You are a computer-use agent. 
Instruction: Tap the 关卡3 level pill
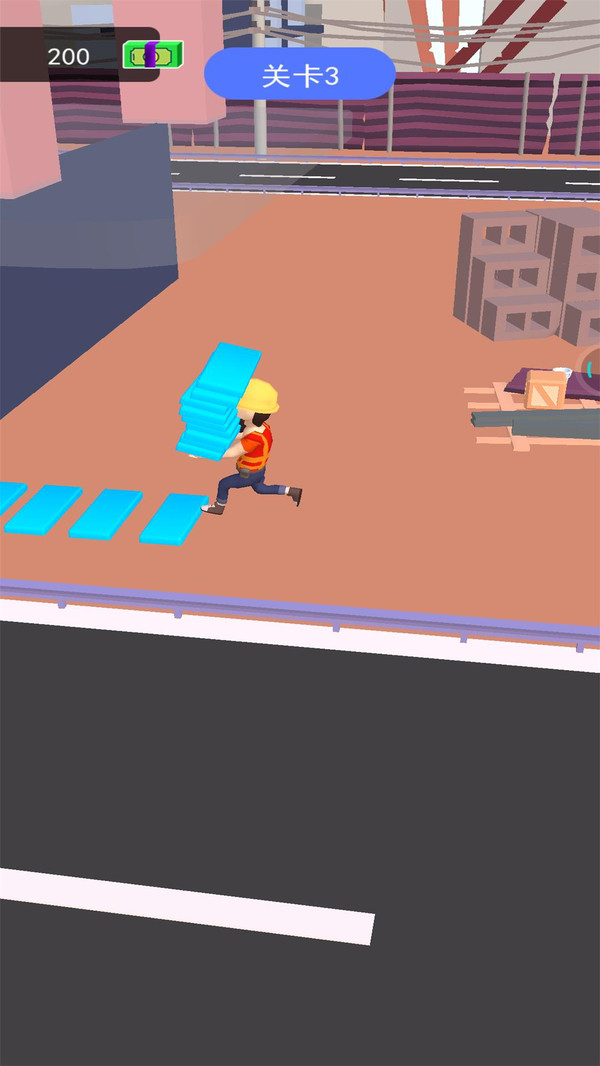299,75
